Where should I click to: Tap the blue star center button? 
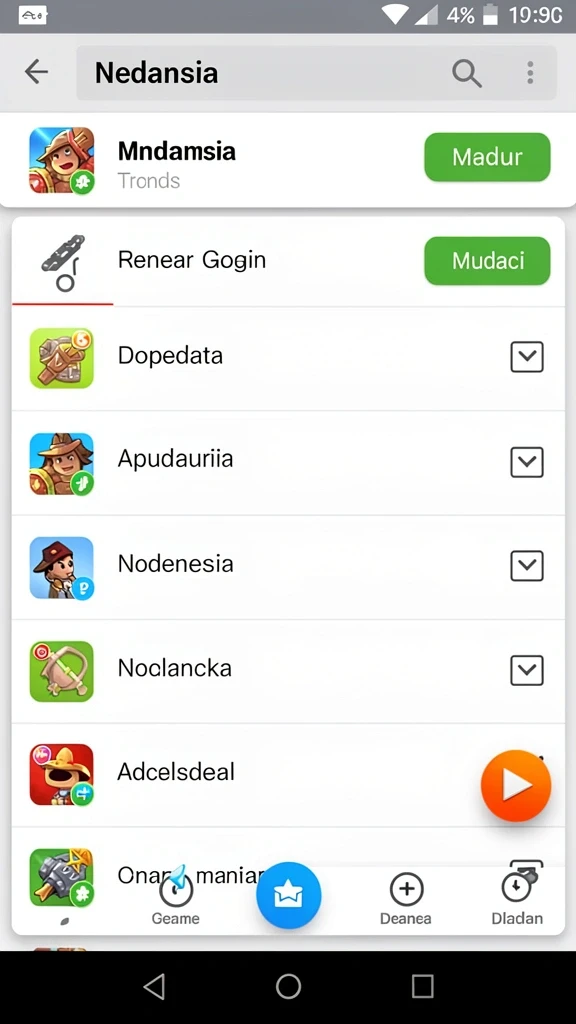(x=288, y=896)
